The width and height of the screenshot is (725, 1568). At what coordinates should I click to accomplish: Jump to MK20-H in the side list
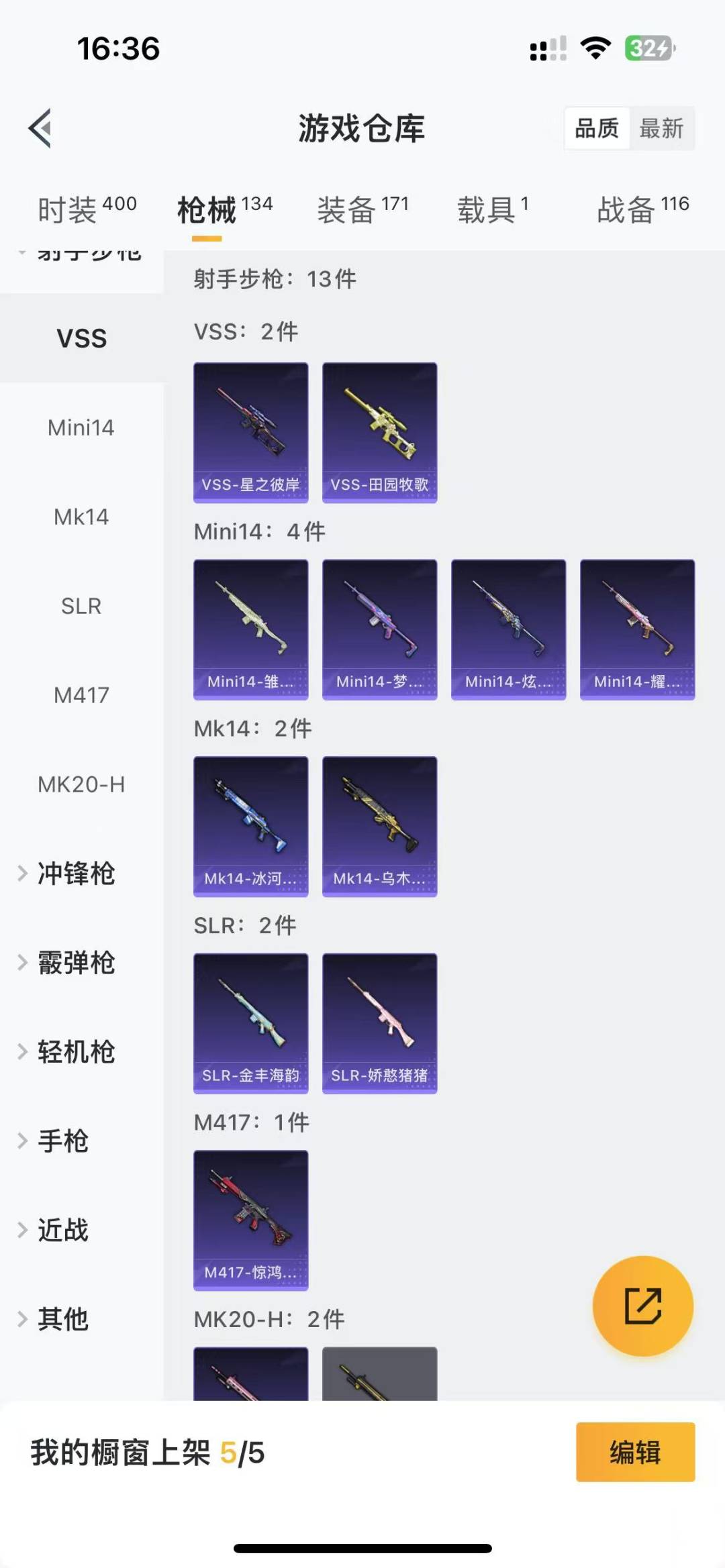pos(81,784)
